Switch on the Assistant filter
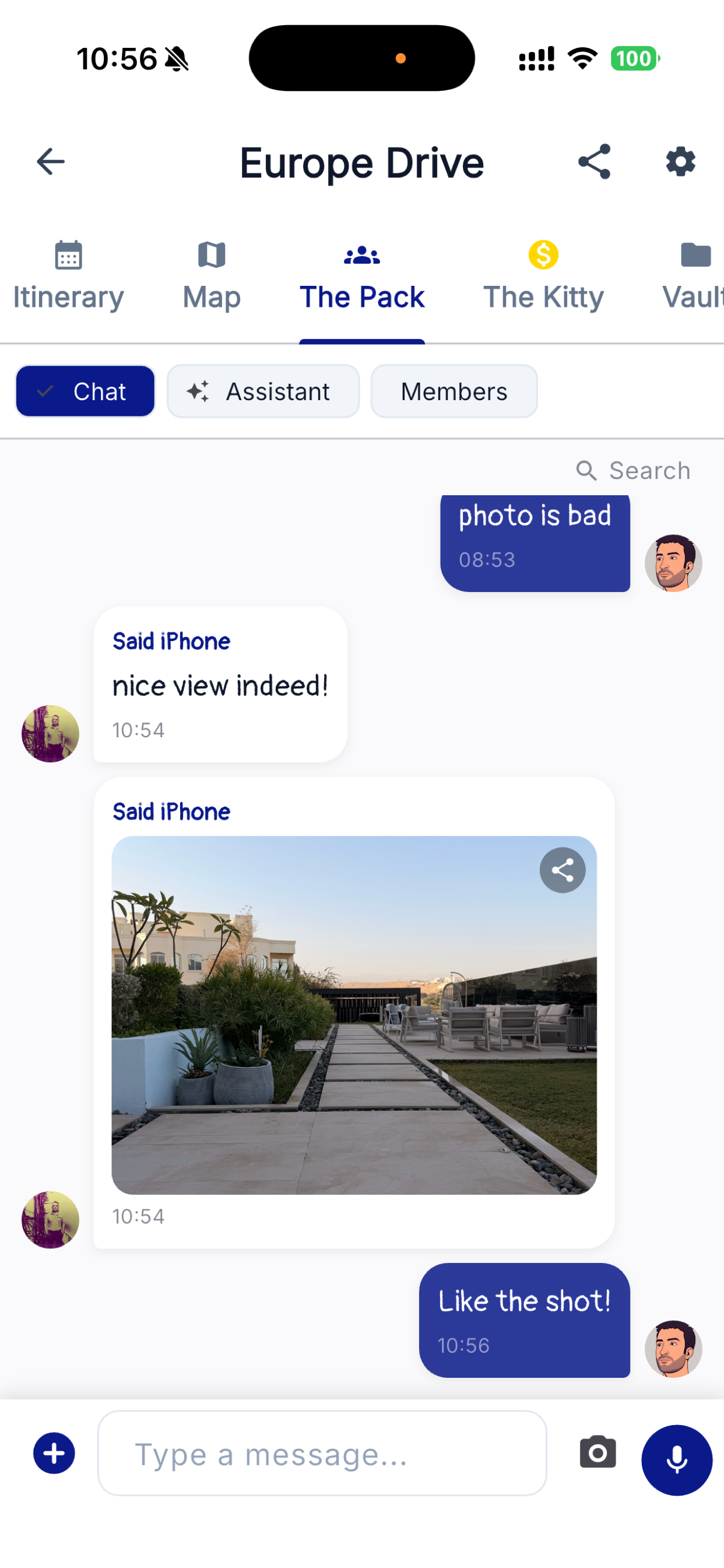The height and width of the screenshot is (1568, 724). pos(263,391)
